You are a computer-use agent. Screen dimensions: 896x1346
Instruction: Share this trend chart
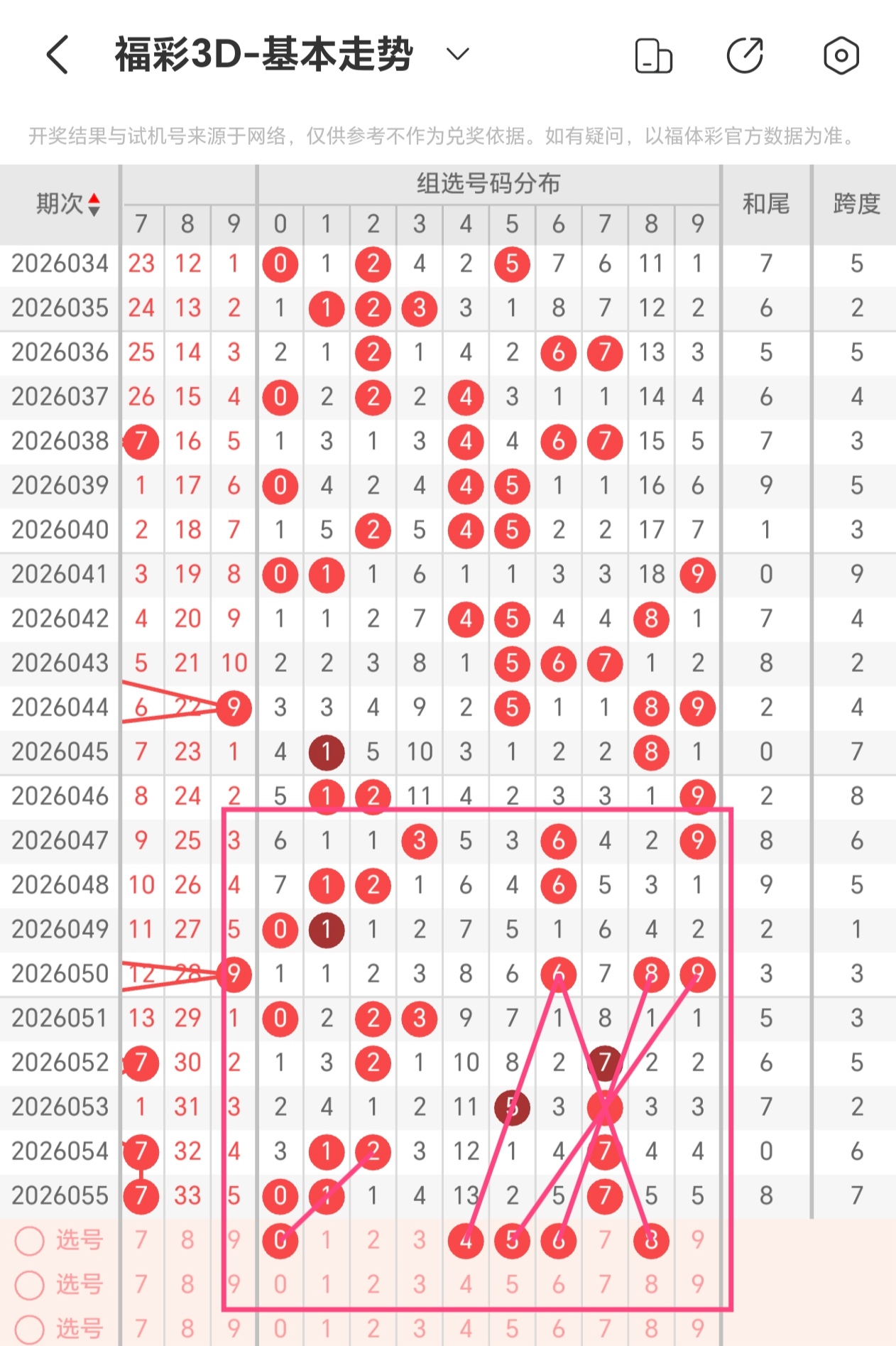click(x=745, y=55)
